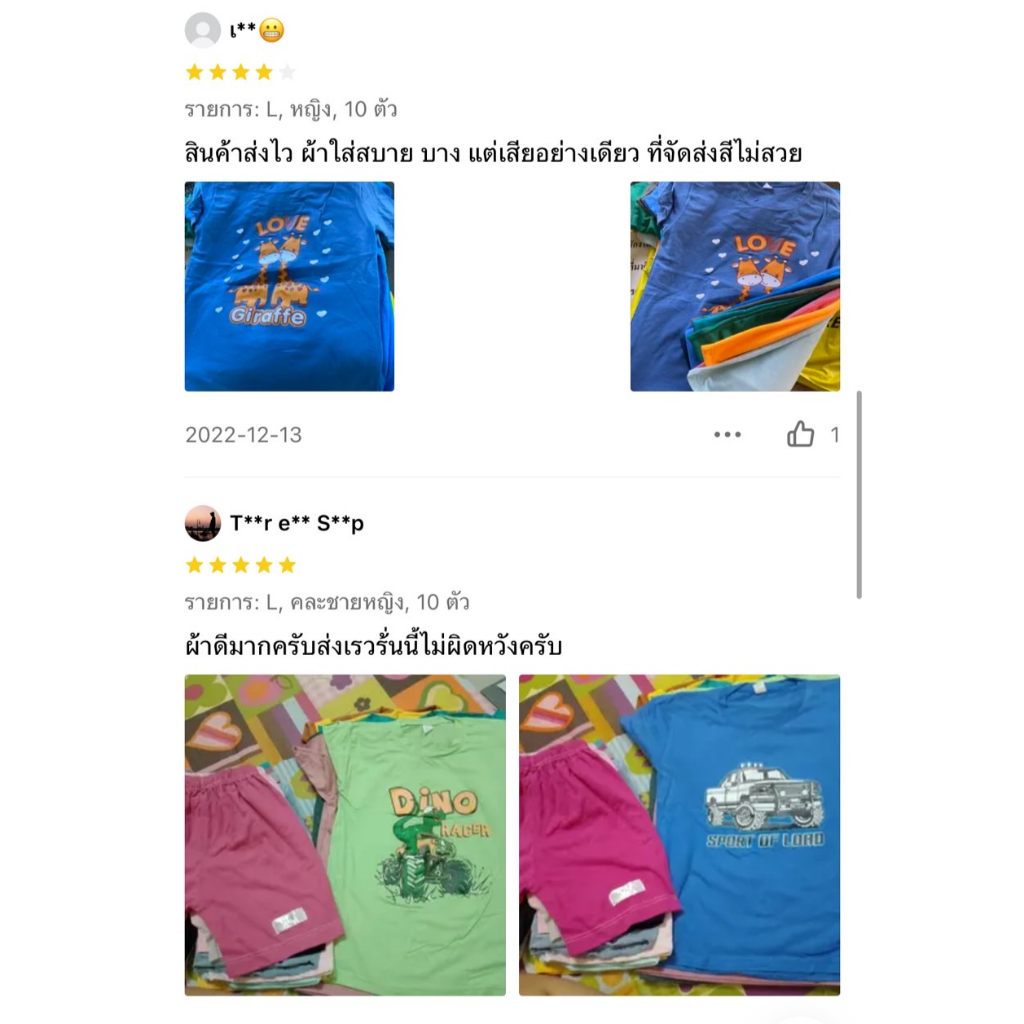
Task: Open reviewer T**r e** S**p's profile avatar
Action: point(203,523)
